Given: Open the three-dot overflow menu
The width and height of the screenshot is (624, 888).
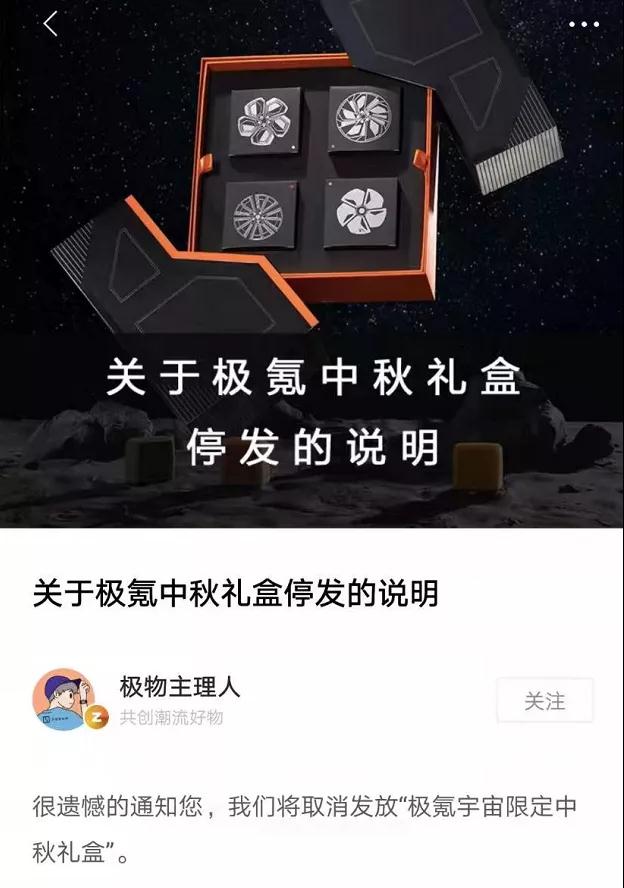Looking at the screenshot, I should [584, 23].
